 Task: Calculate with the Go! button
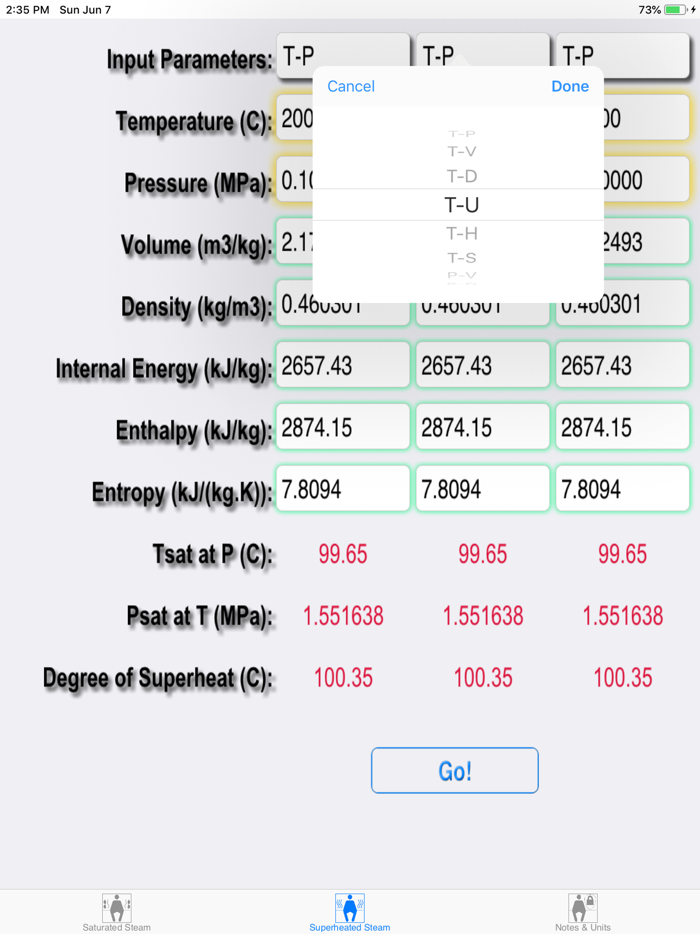pyautogui.click(x=454, y=771)
